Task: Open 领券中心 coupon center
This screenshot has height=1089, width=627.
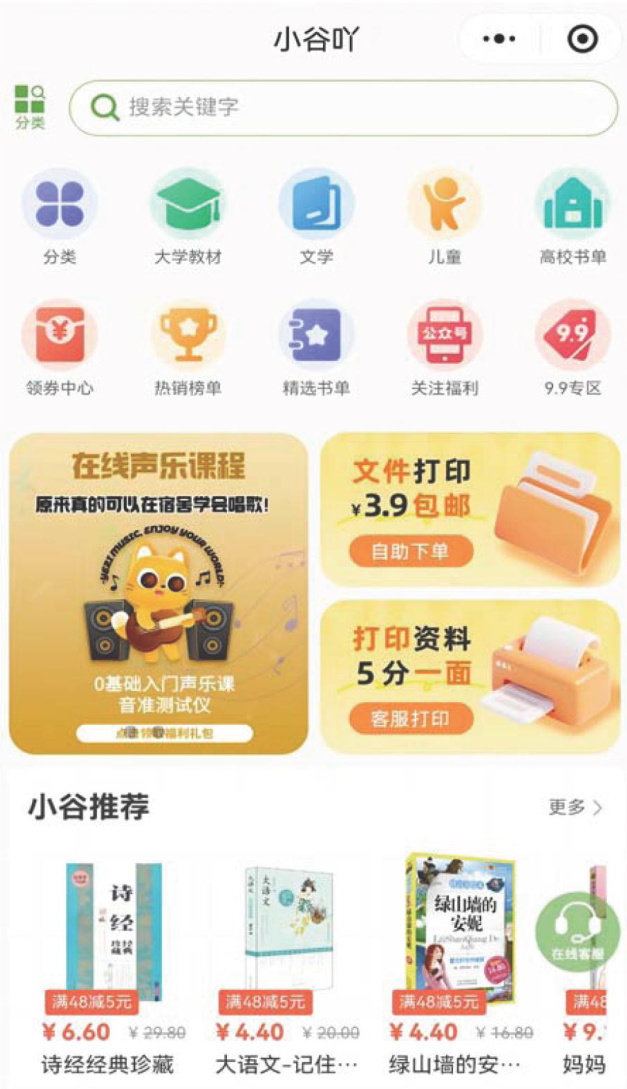Action: click(x=60, y=348)
